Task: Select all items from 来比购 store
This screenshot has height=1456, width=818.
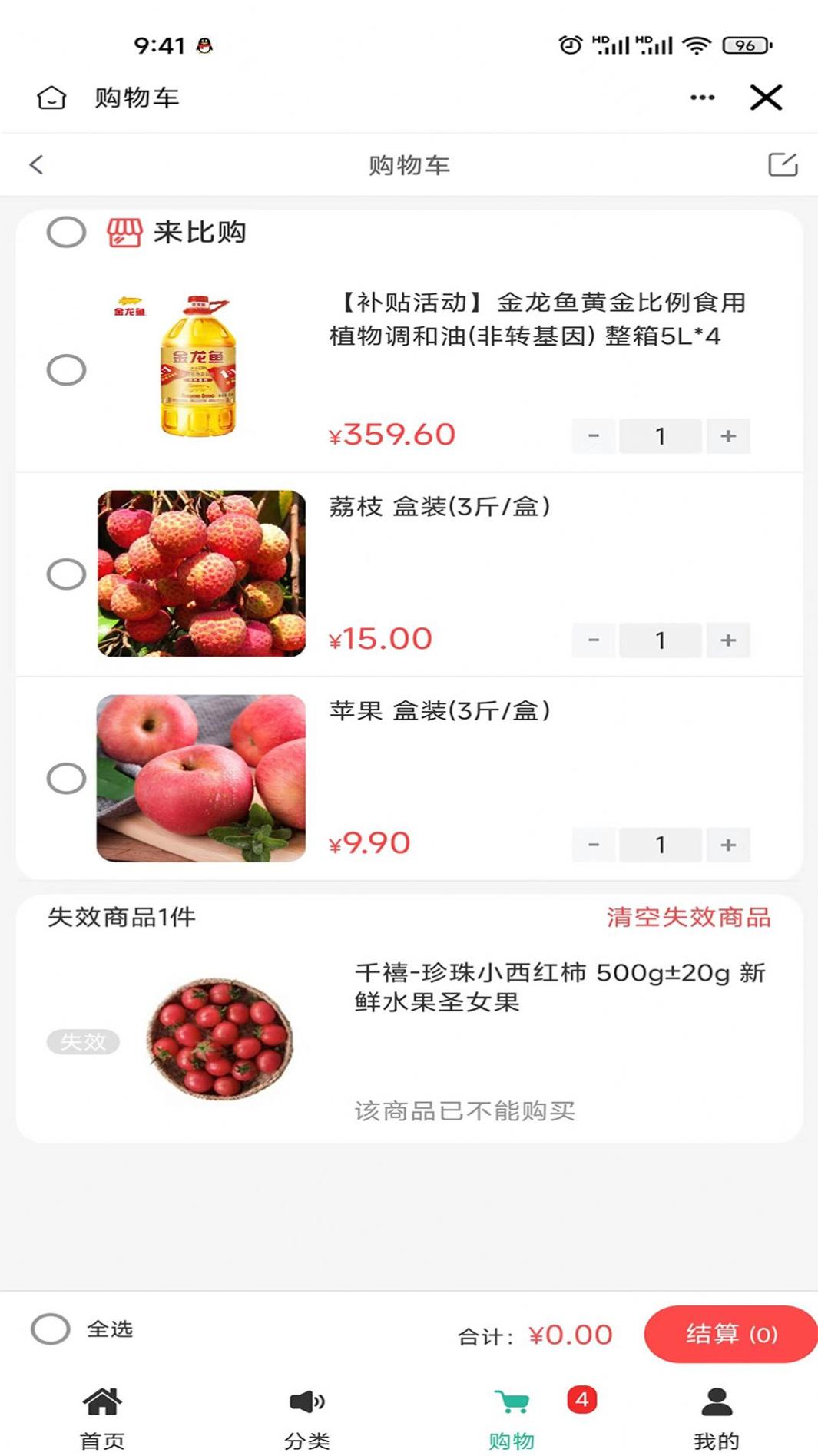Action: 66,232
